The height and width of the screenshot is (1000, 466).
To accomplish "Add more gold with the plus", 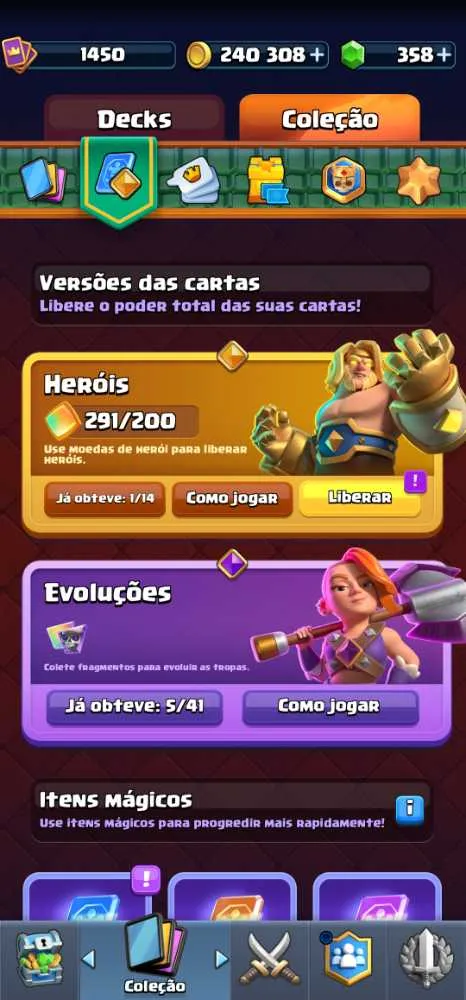I will click(x=317, y=55).
